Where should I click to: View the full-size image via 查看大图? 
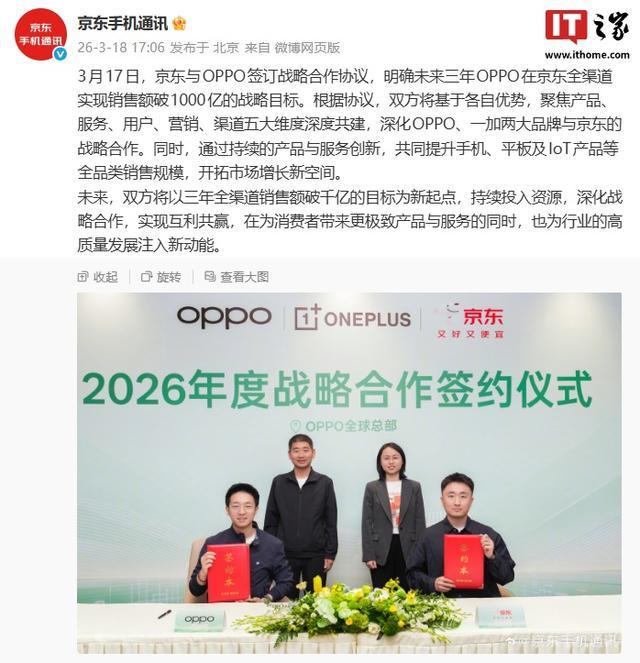(x=236, y=277)
